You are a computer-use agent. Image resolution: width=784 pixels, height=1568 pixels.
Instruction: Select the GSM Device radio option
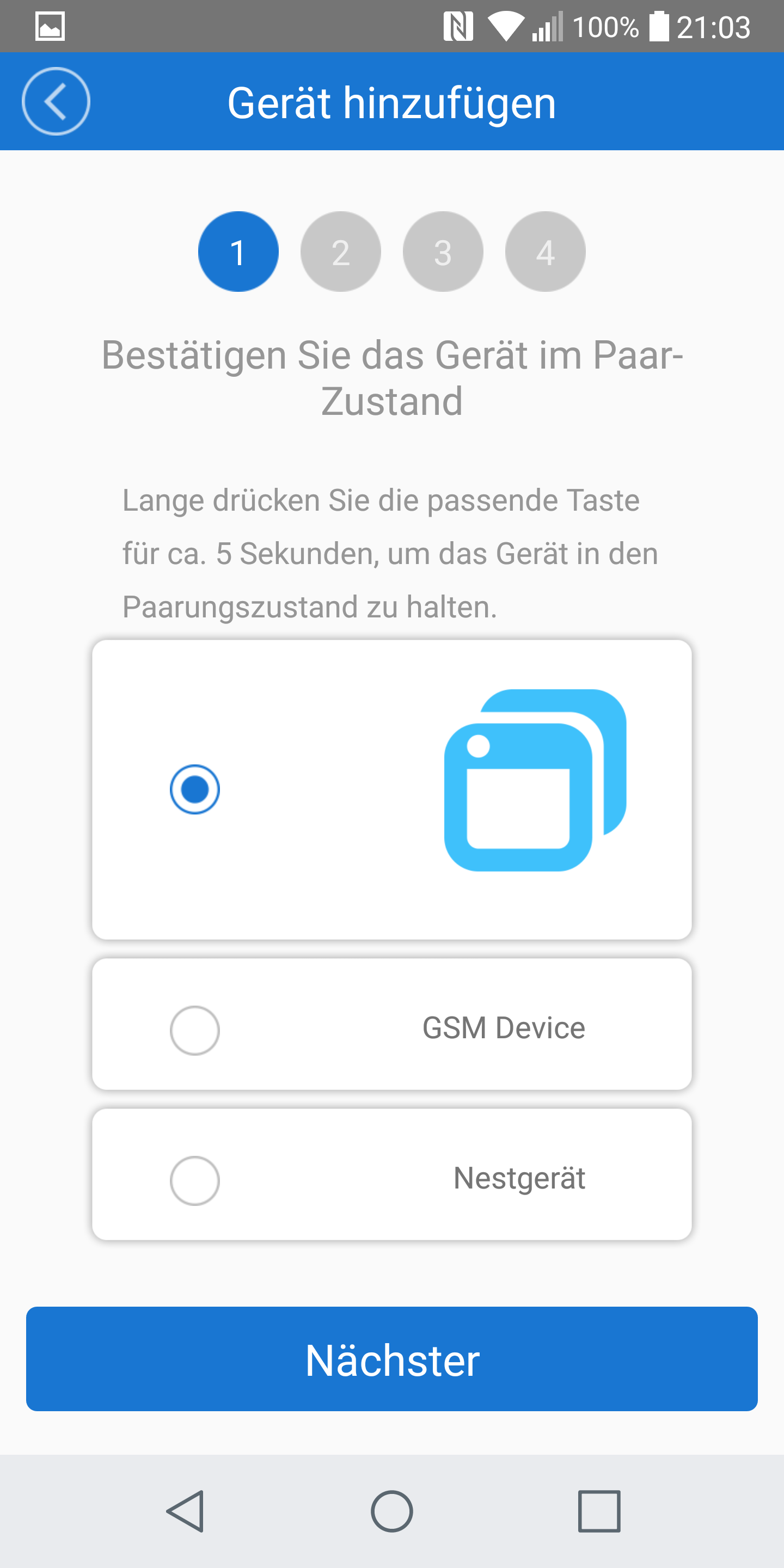pos(195,1030)
